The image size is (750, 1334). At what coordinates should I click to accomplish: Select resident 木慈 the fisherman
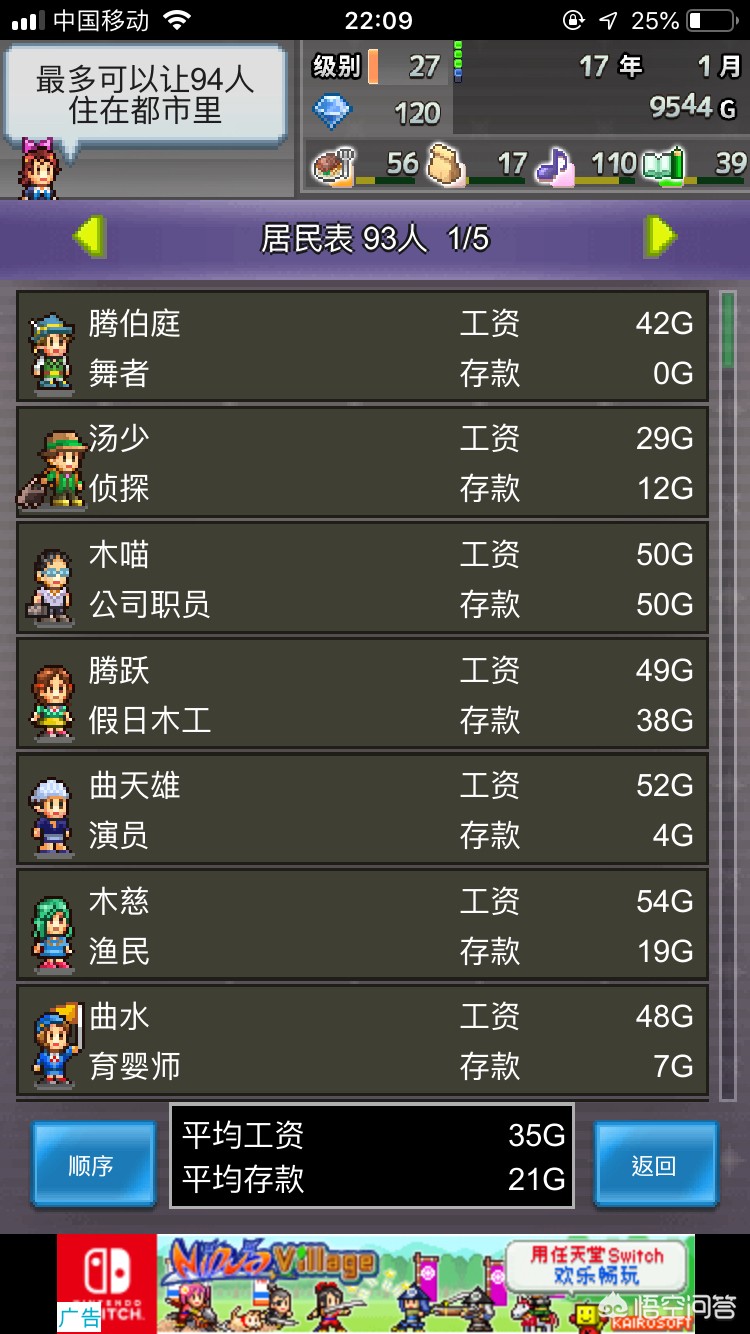pos(362,925)
